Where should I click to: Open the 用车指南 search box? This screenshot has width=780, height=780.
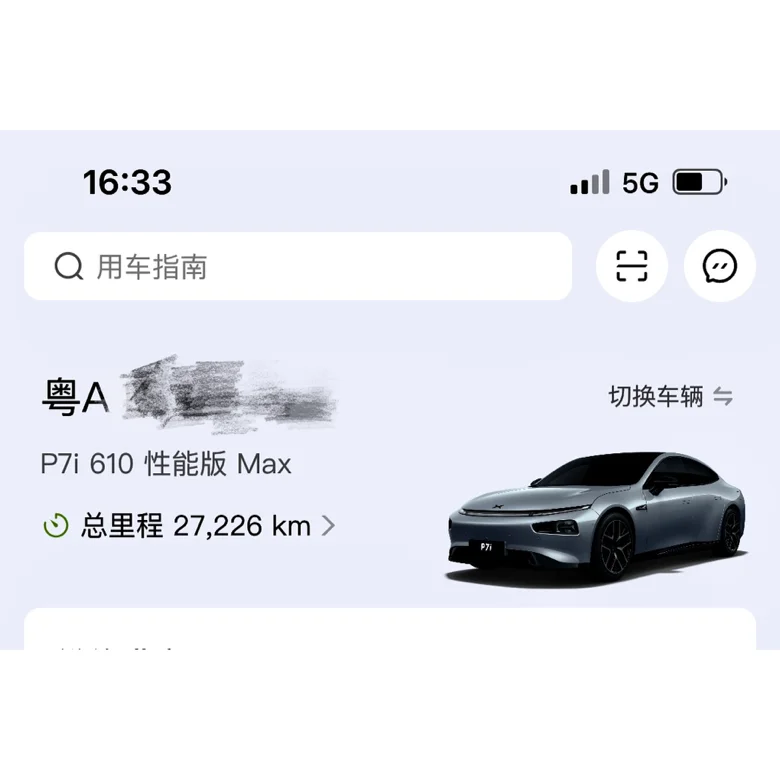[x=297, y=267]
